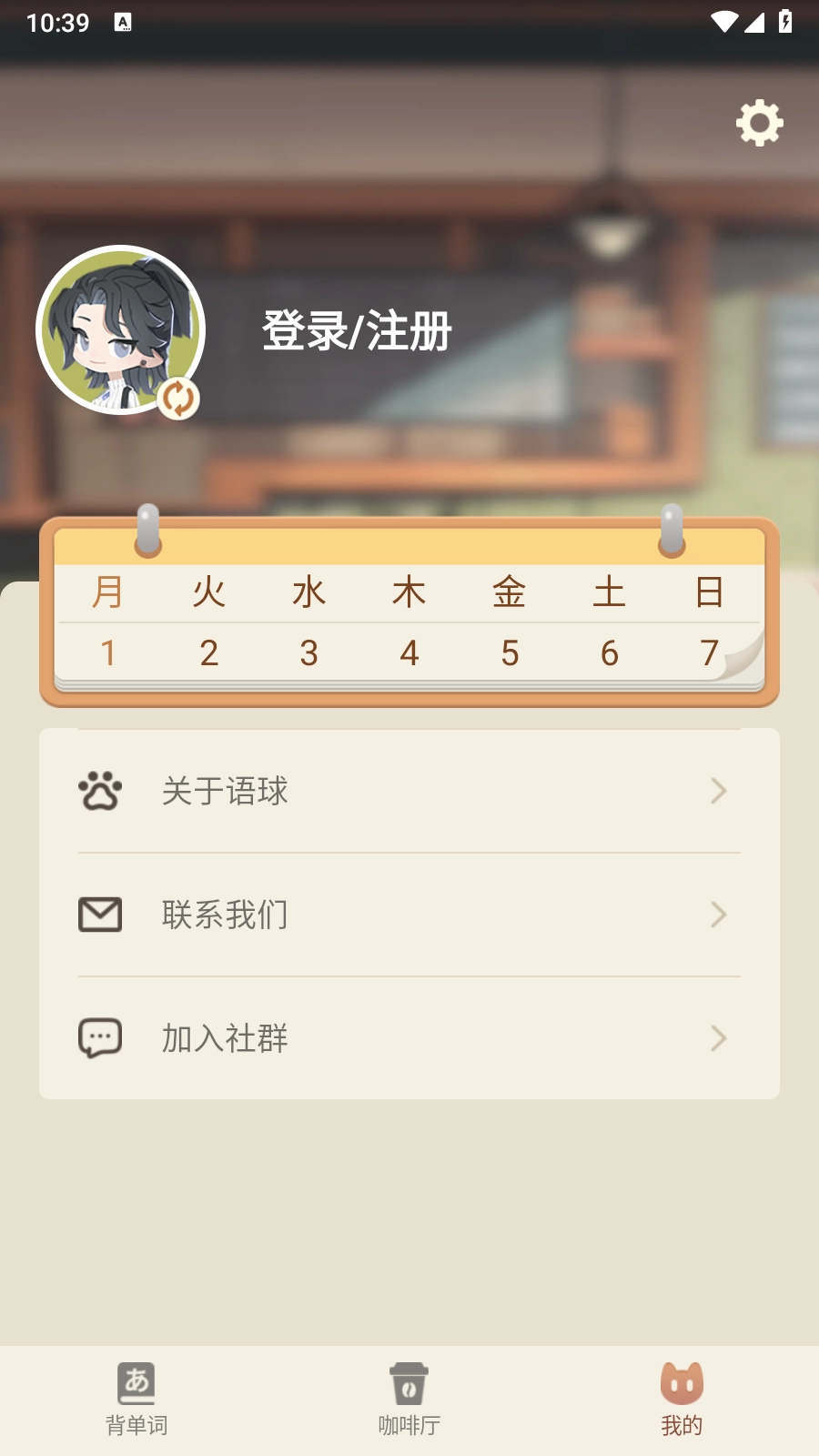Expand the 加入社群 row chevron

(x=718, y=1036)
